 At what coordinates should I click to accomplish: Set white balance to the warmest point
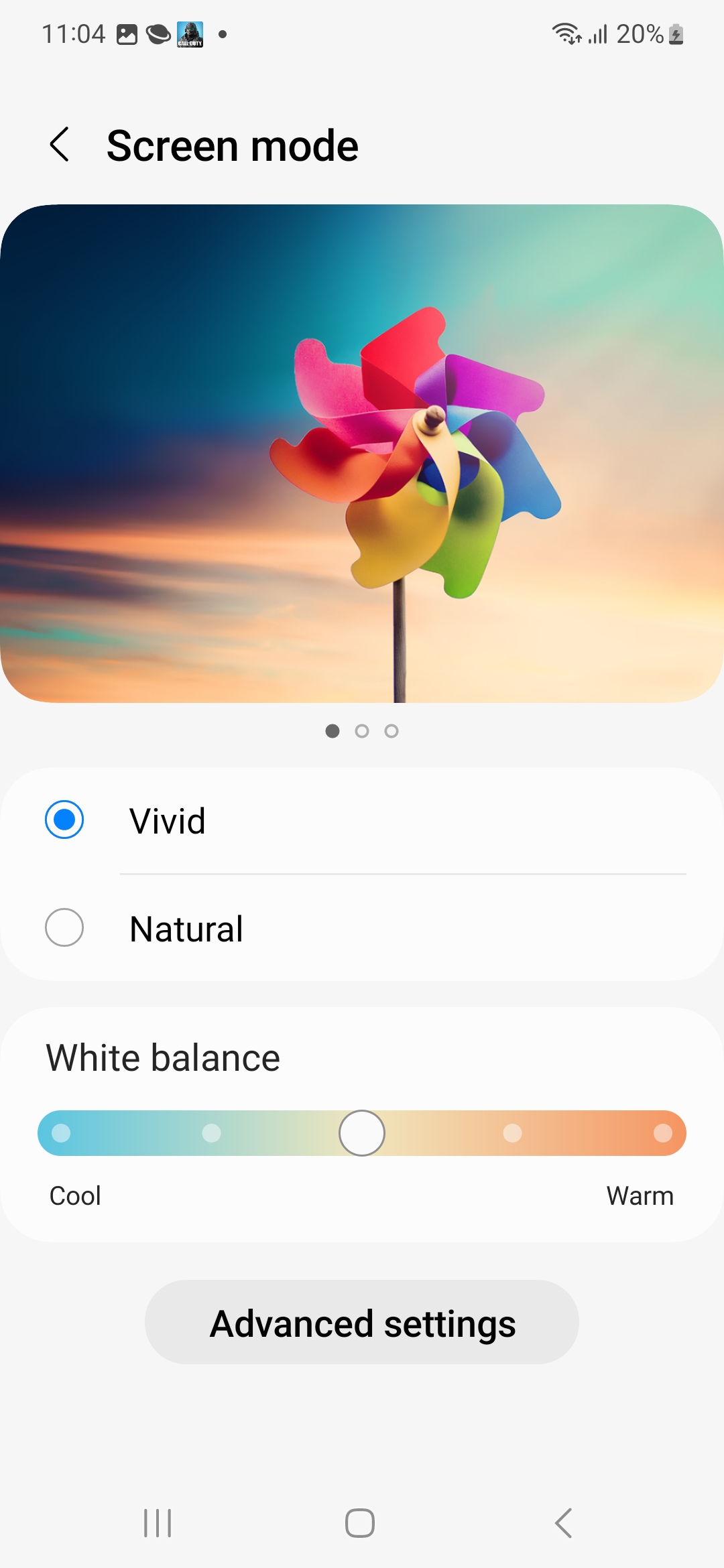click(x=662, y=1133)
